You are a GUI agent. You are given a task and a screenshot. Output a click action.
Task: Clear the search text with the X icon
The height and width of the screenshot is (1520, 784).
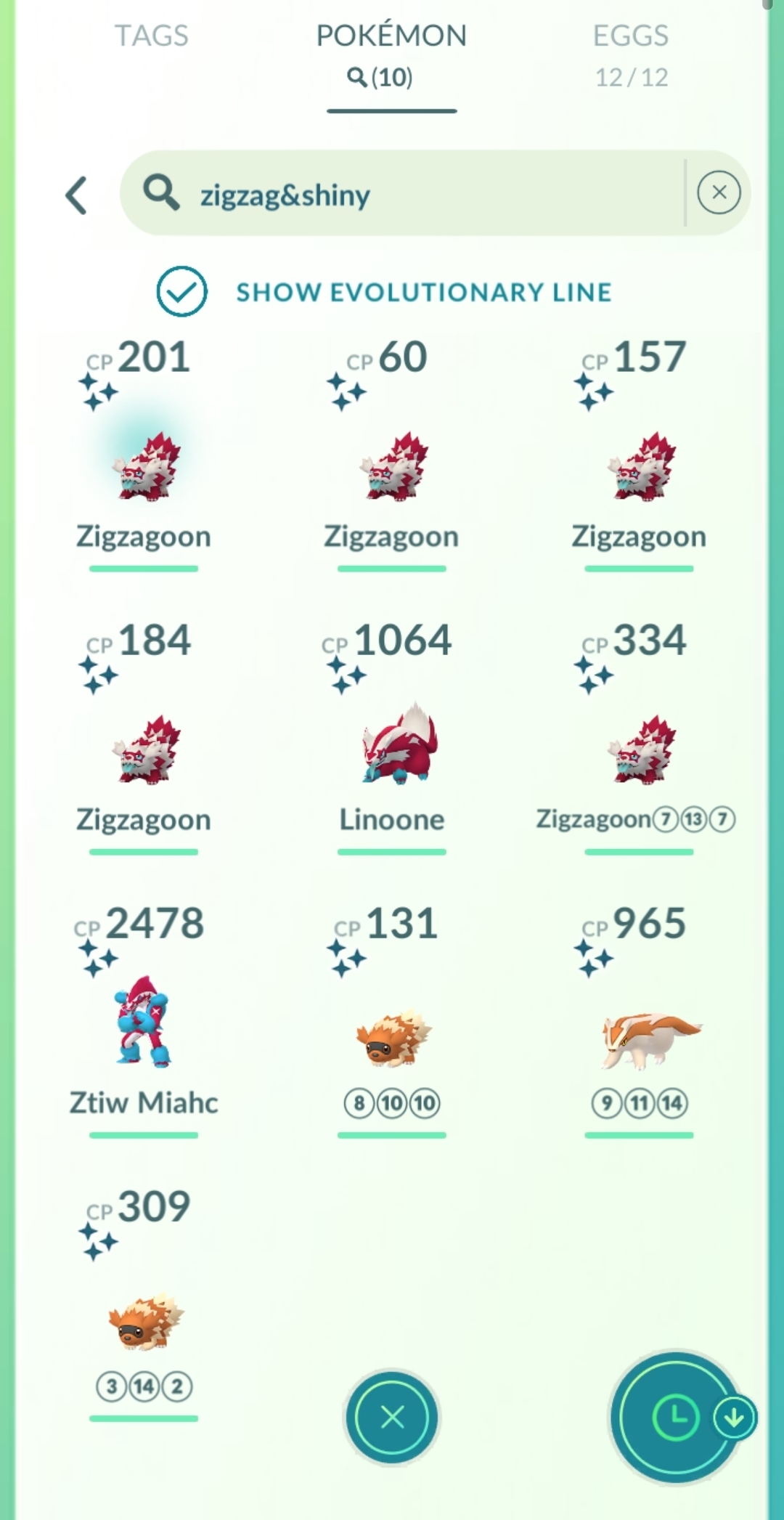click(x=719, y=192)
